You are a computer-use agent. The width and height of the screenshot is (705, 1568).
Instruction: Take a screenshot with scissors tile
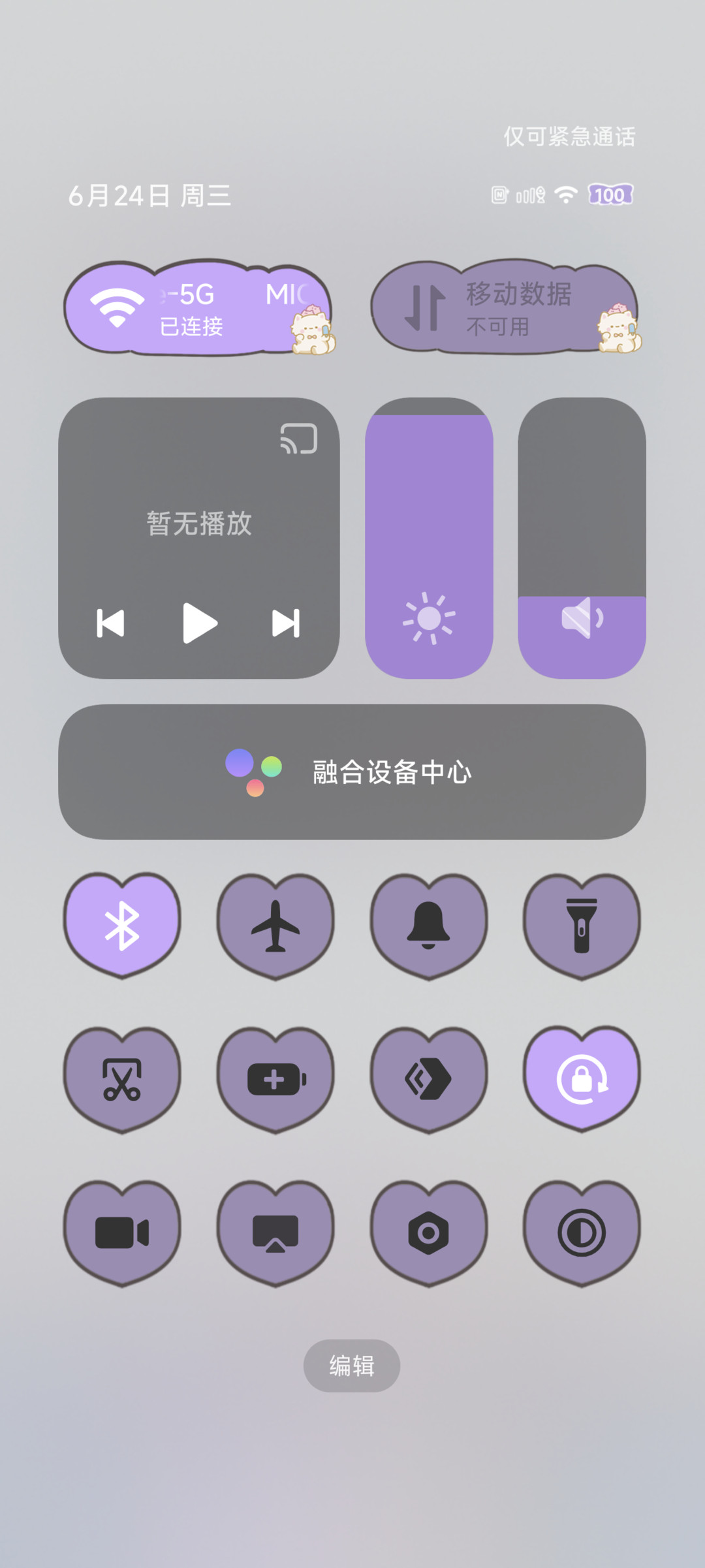(x=122, y=1079)
